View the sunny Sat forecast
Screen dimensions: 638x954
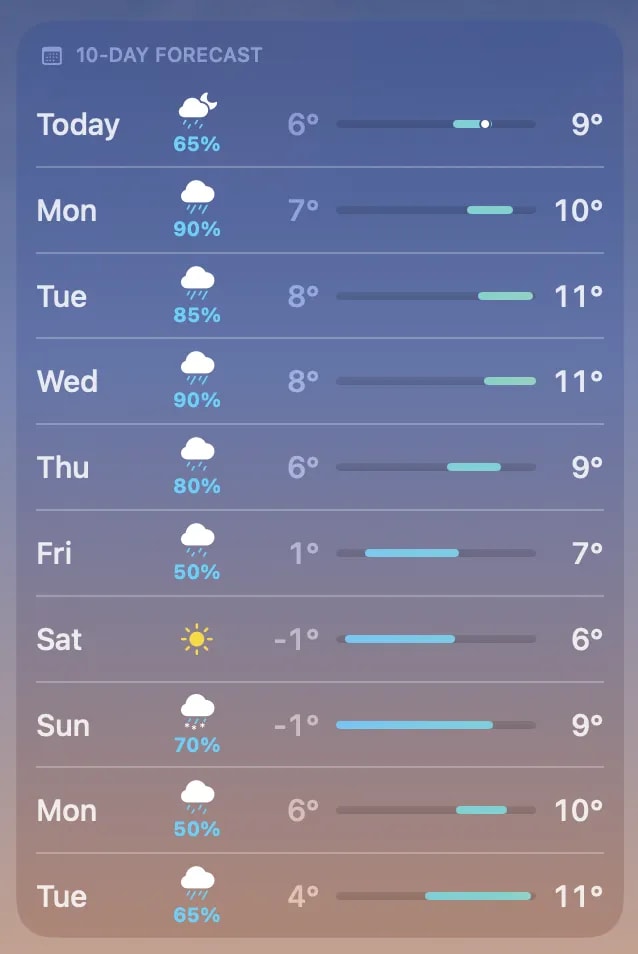pos(319,639)
